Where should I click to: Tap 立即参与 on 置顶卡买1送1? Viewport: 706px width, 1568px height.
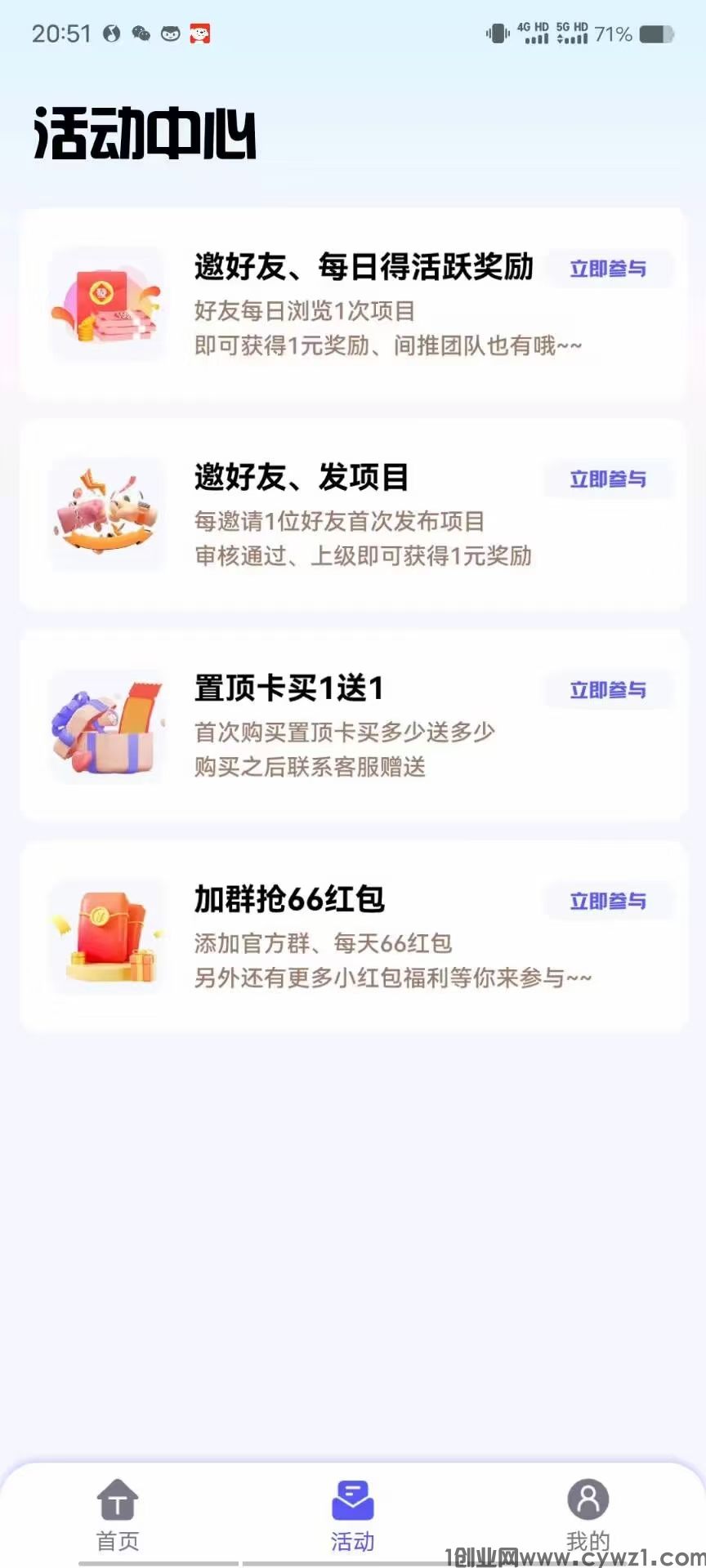tap(608, 690)
